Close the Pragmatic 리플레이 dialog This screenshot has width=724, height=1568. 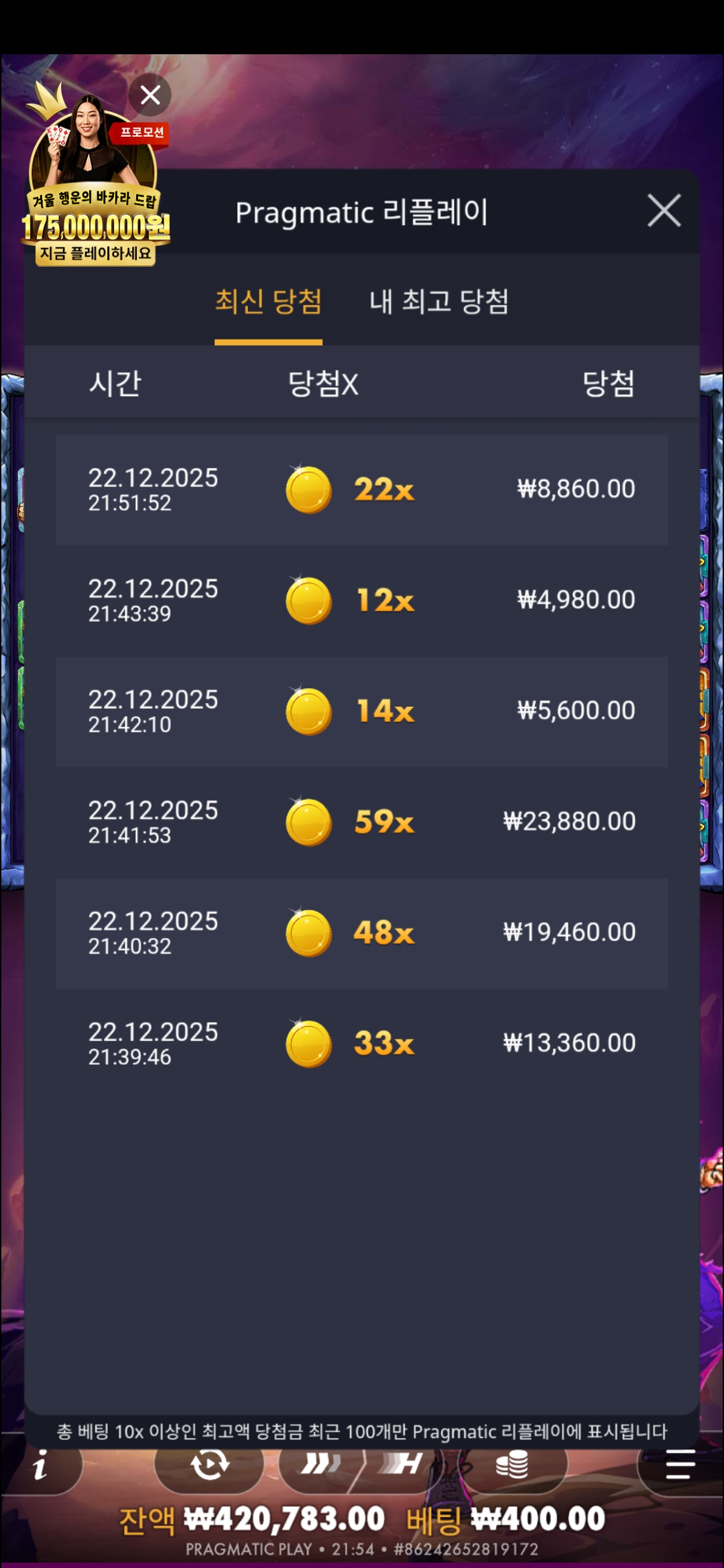click(x=664, y=211)
